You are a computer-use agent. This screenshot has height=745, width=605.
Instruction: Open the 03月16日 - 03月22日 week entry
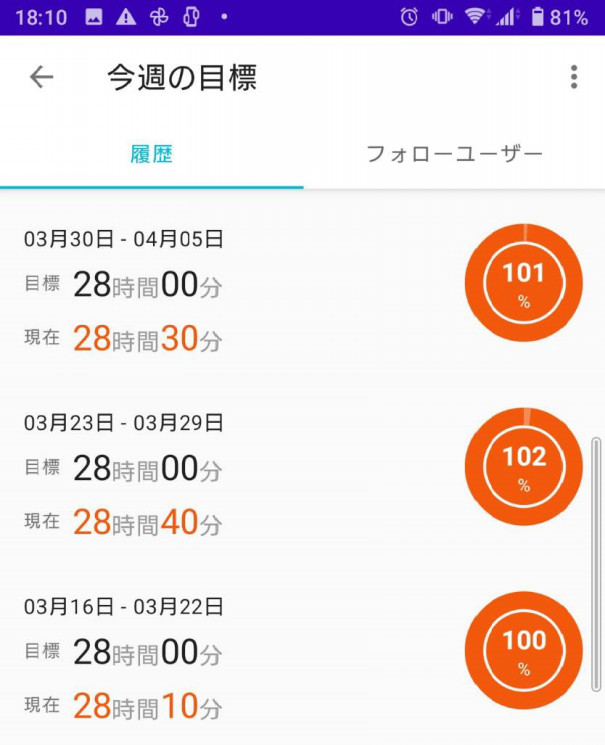click(300, 657)
